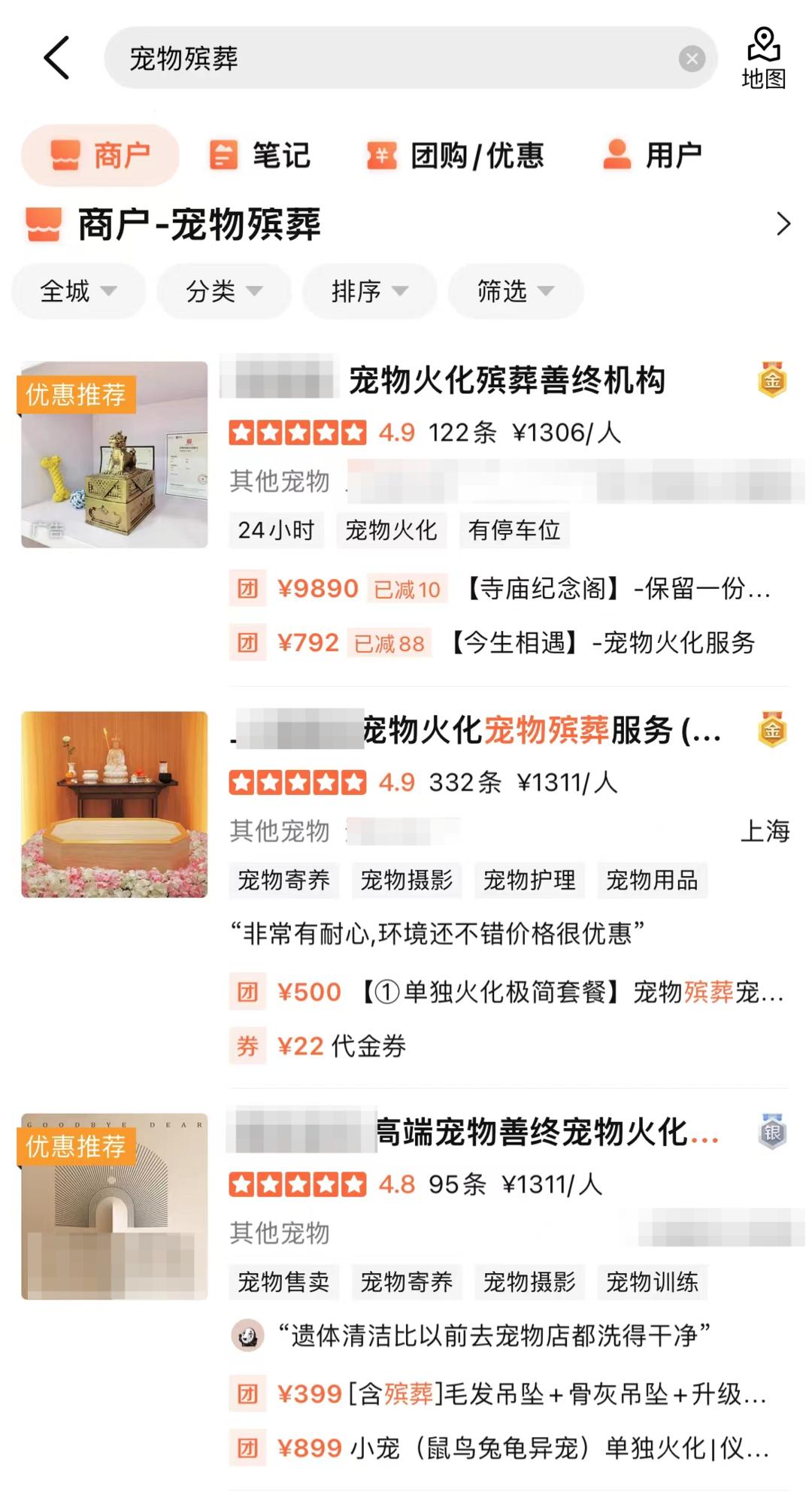This screenshot has width=812, height=1510.
Task: View the ¥500 单独火化极简套餐 deal
Action: [x=507, y=993]
